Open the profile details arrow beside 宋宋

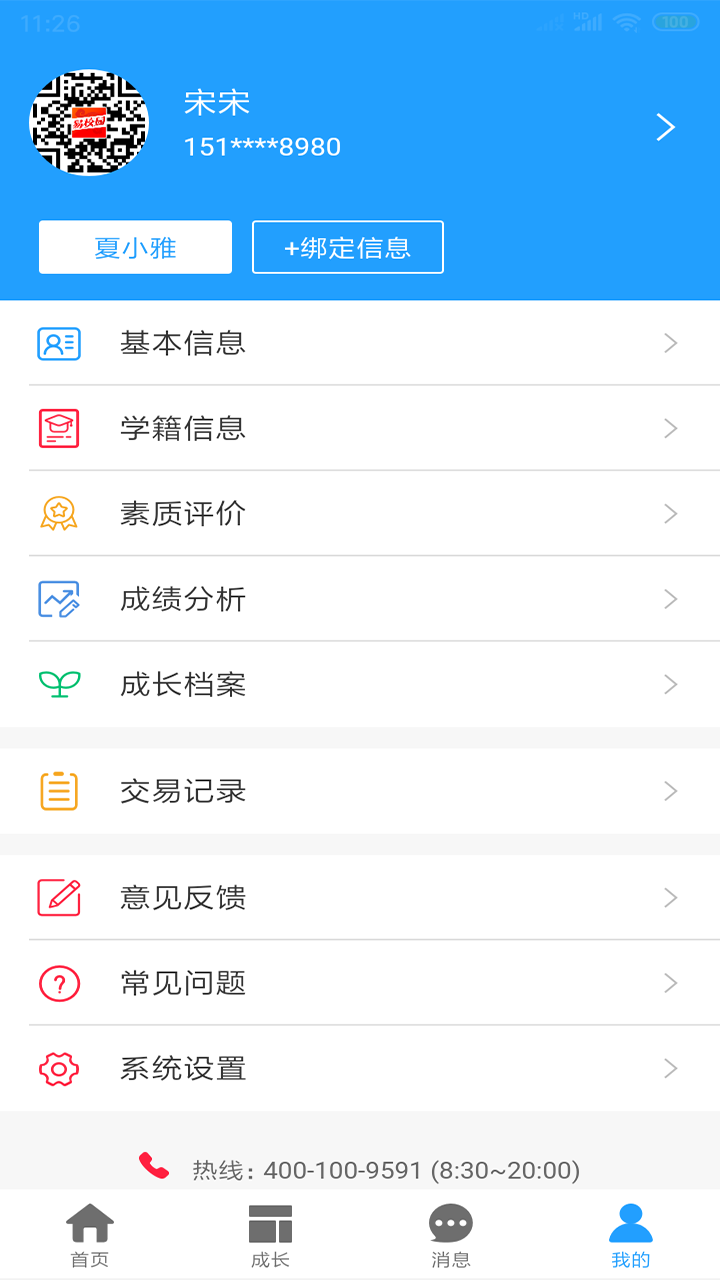(x=665, y=127)
